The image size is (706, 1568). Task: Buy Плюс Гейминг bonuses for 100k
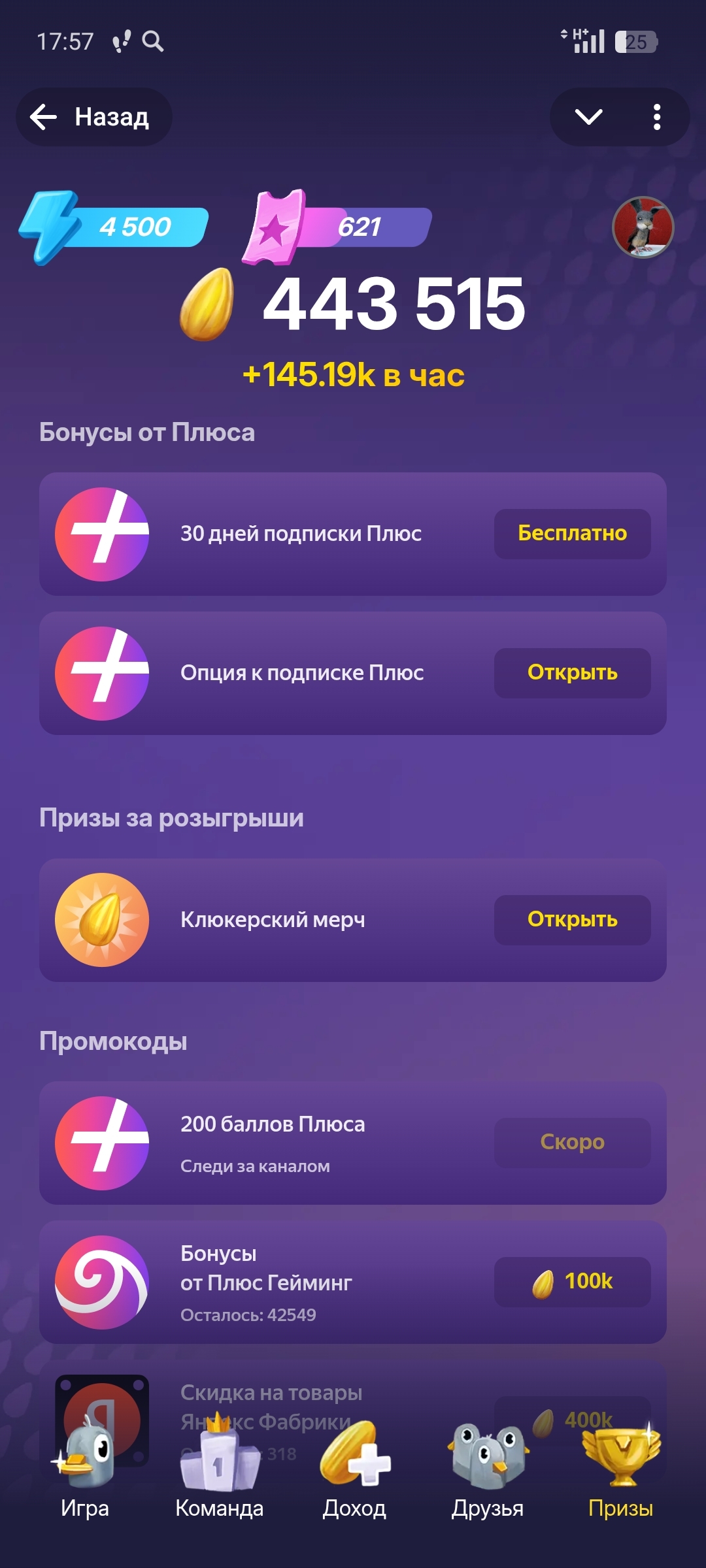[572, 1282]
